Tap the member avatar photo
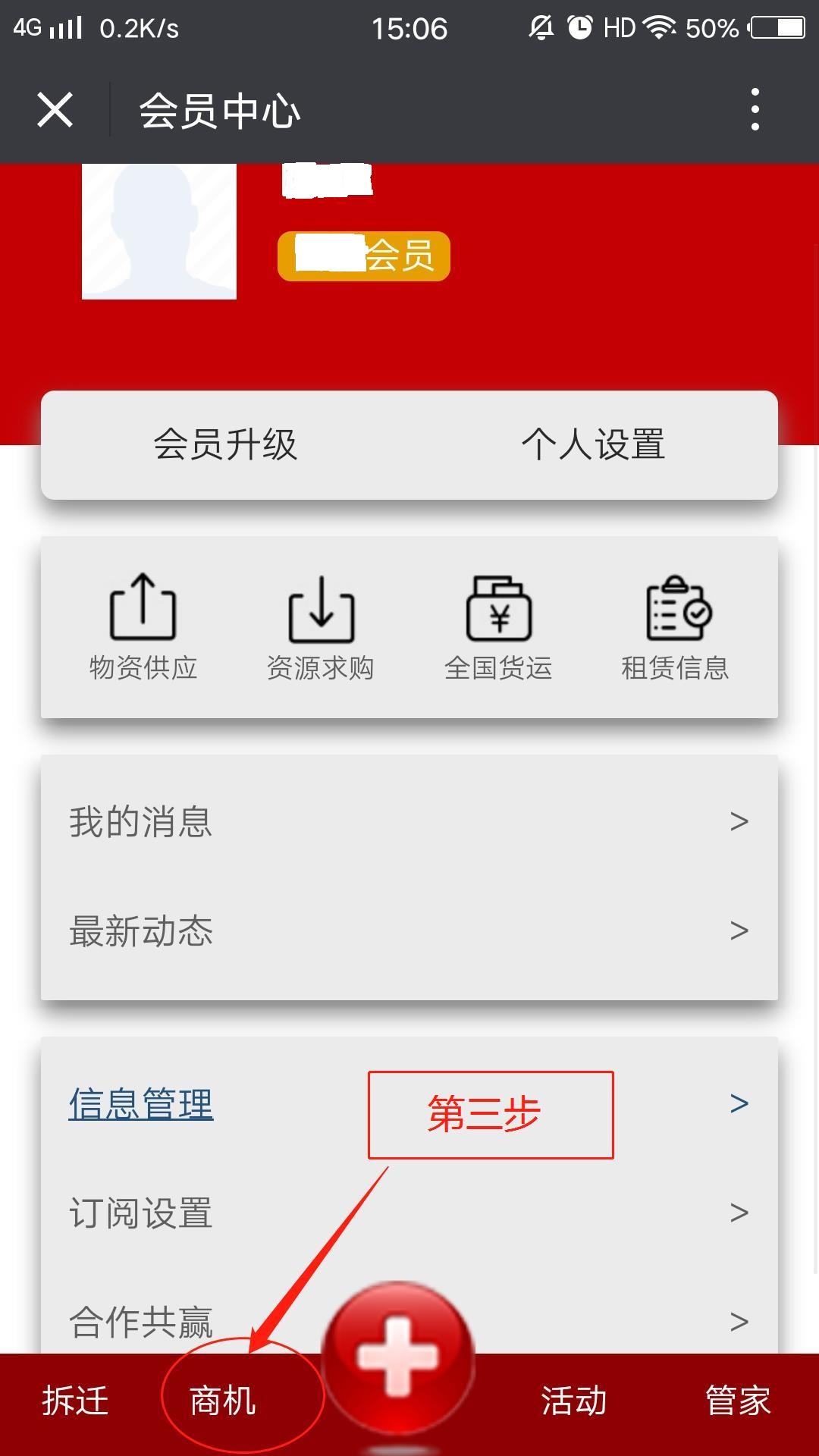The width and height of the screenshot is (819, 1456). (159, 231)
